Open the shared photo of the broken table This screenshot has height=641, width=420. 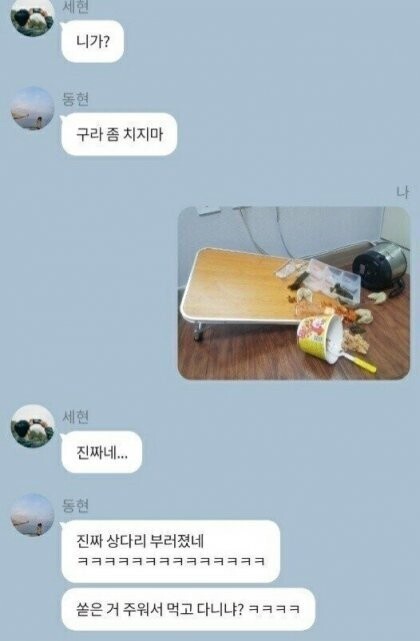pyautogui.click(x=294, y=293)
